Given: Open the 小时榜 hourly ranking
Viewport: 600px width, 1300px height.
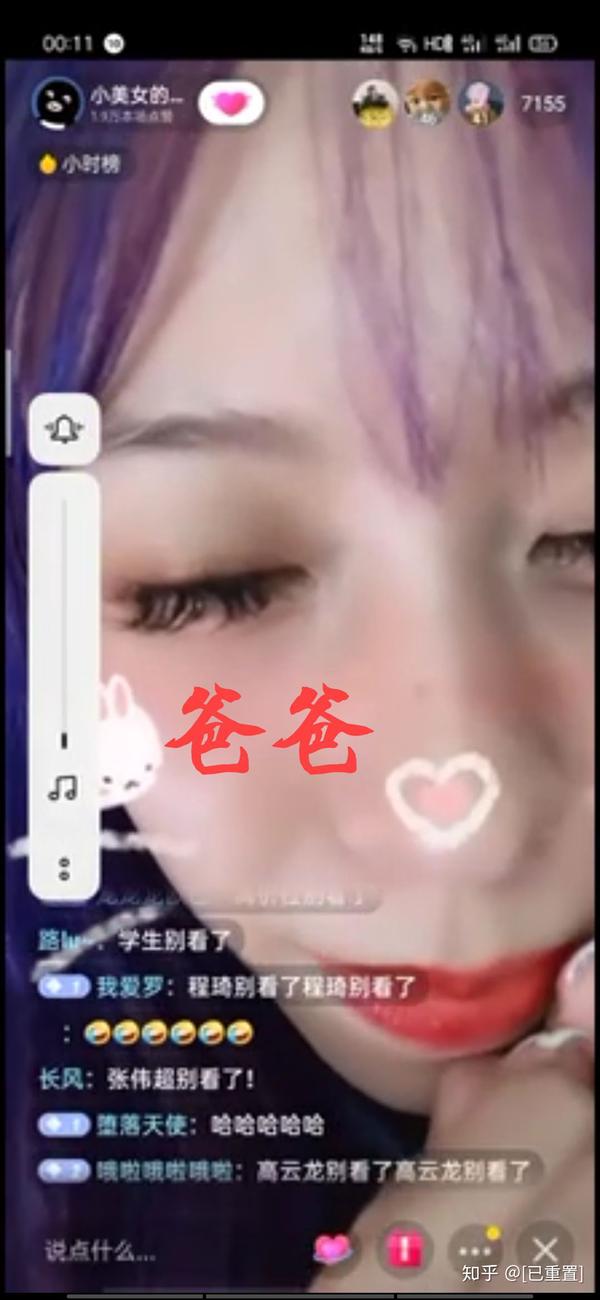Looking at the screenshot, I should tap(81, 164).
